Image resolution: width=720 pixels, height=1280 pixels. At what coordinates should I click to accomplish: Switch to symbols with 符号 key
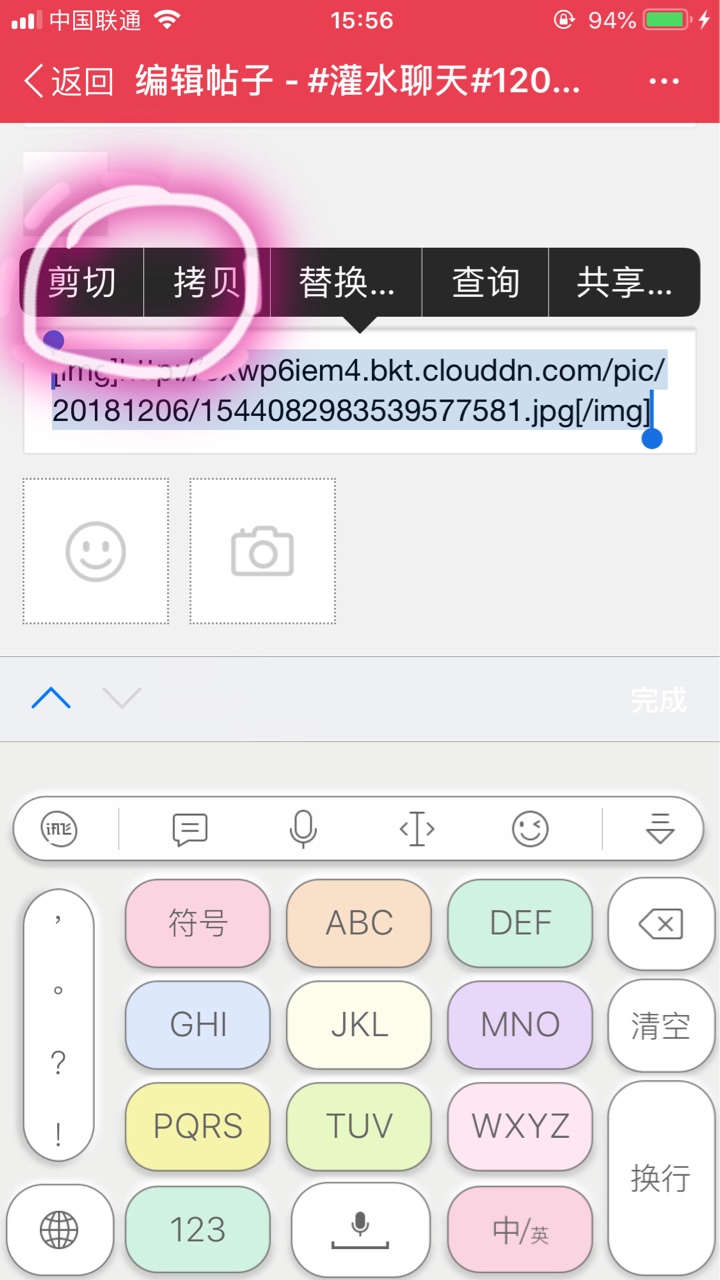(198, 923)
